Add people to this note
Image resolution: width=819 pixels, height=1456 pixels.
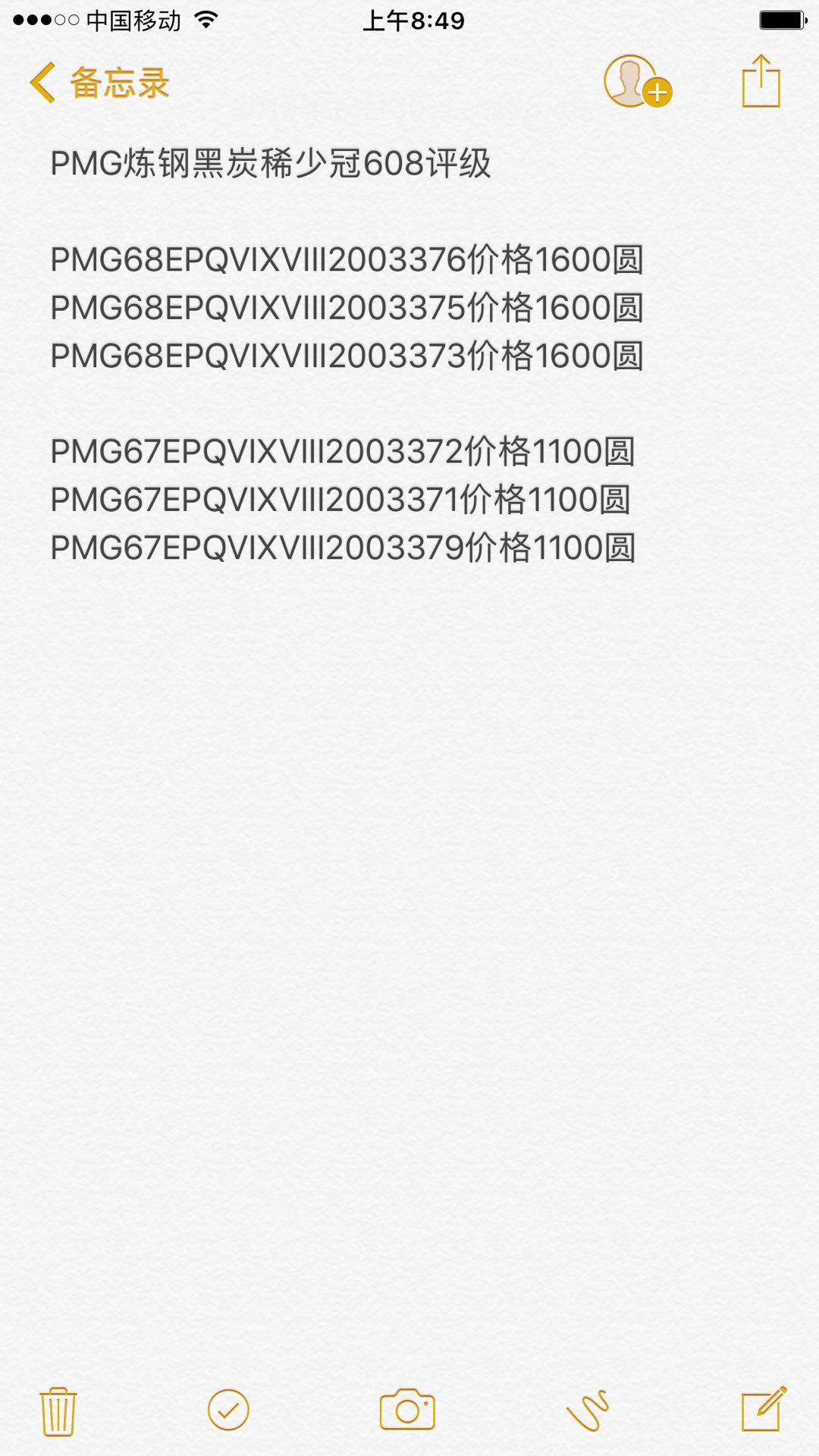click(x=638, y=82)
